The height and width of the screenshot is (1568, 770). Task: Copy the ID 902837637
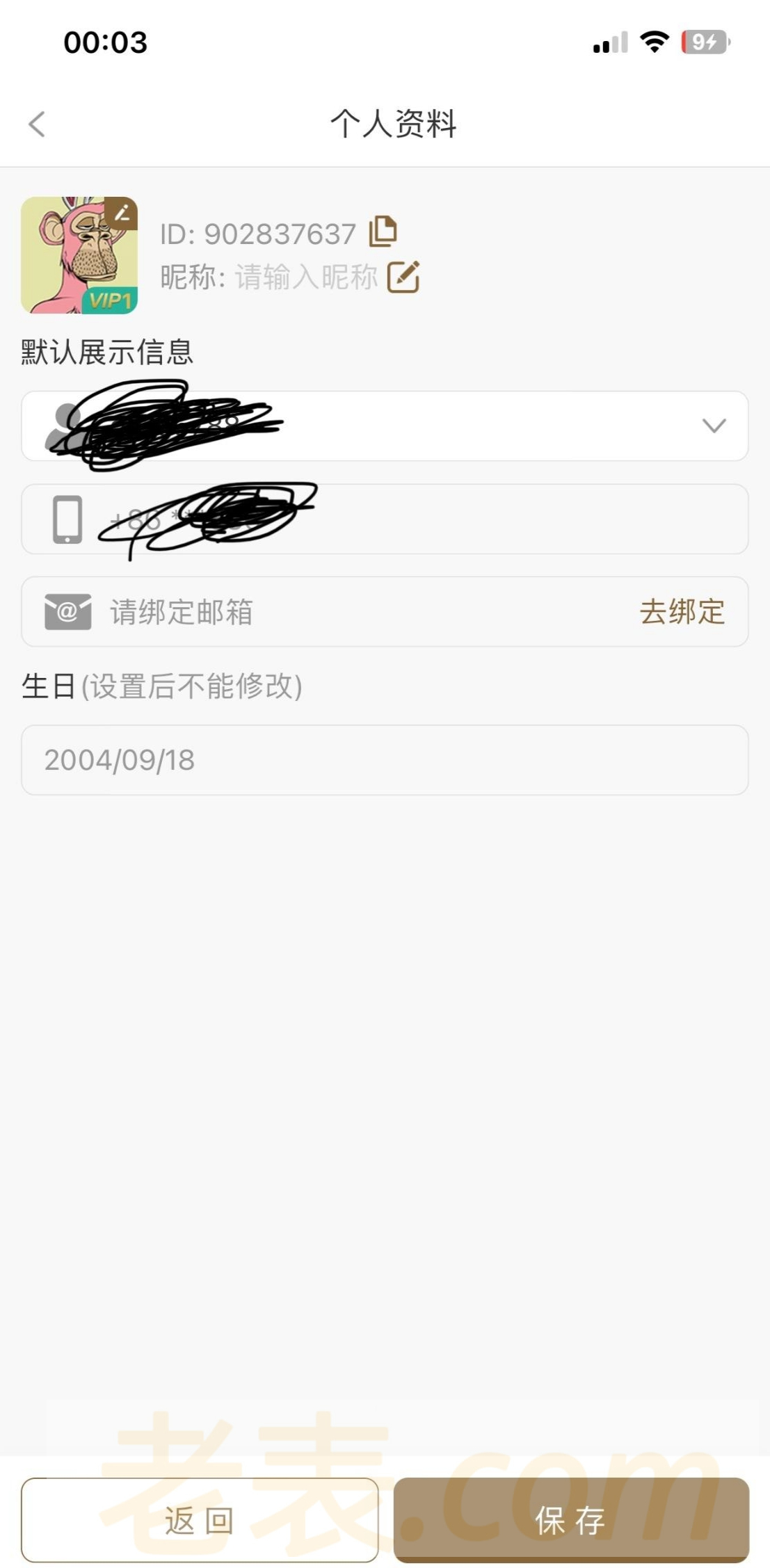383,232
